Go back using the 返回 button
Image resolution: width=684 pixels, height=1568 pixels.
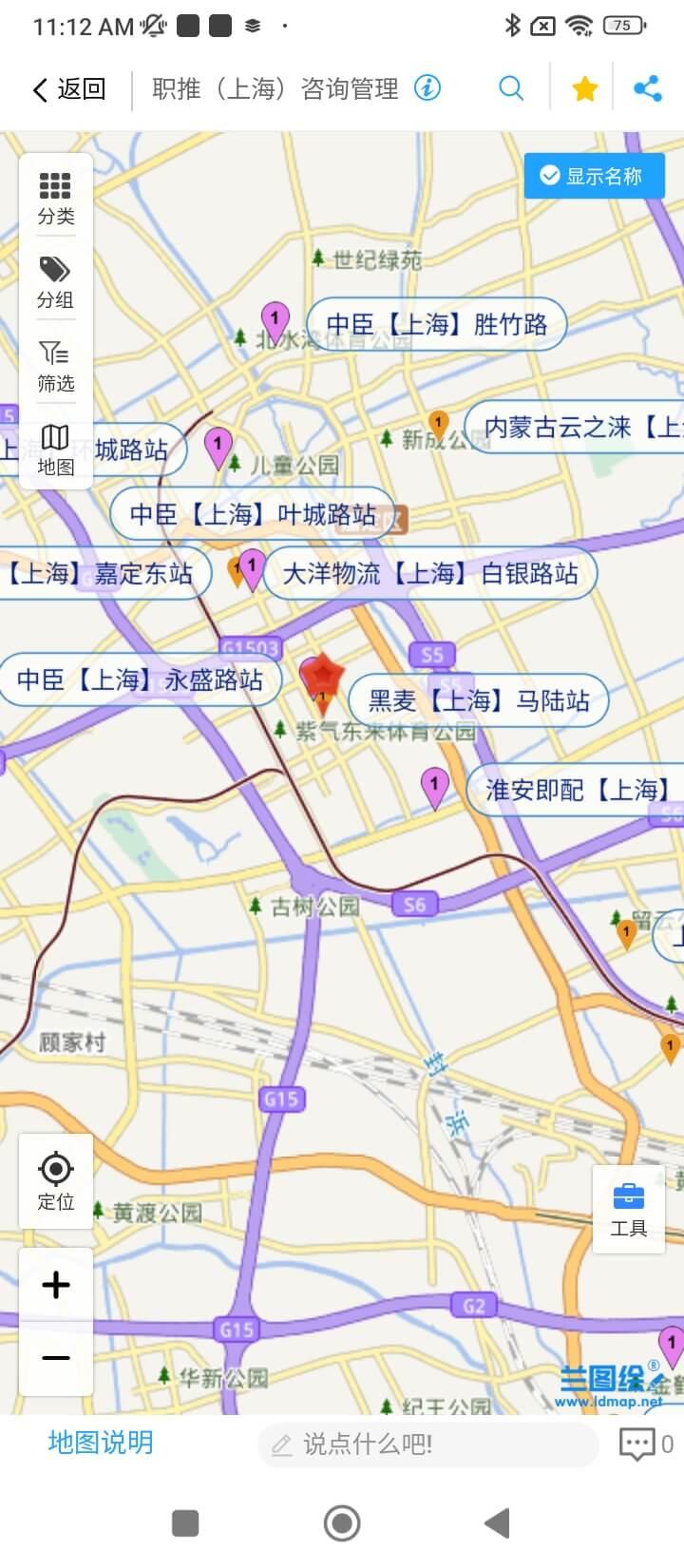click(x=68, y=89)
